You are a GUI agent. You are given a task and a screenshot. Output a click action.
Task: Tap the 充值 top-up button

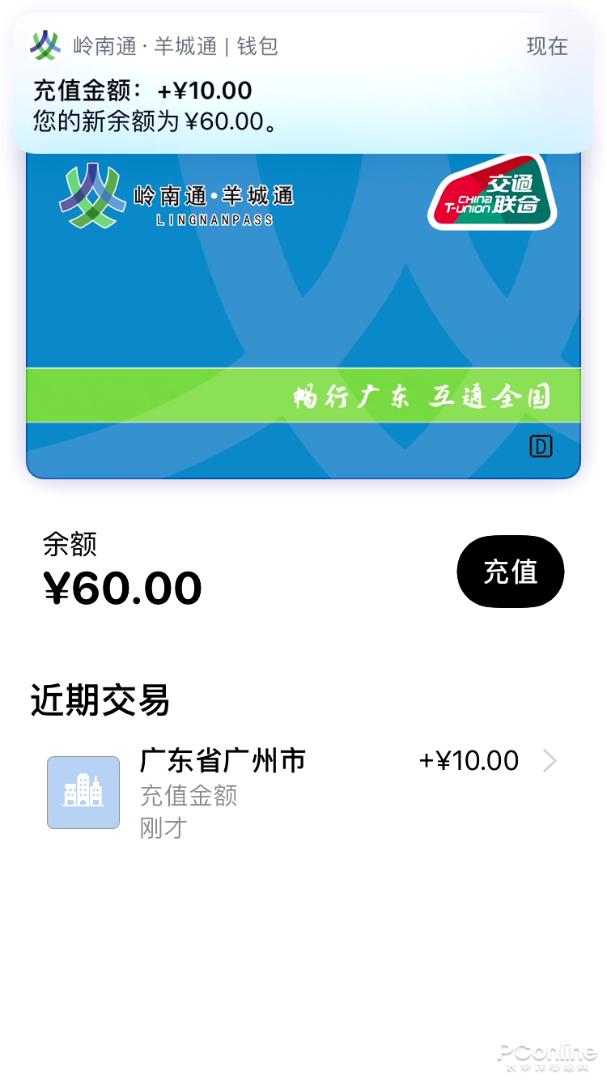pyautogui.click(x=510, y=572)
